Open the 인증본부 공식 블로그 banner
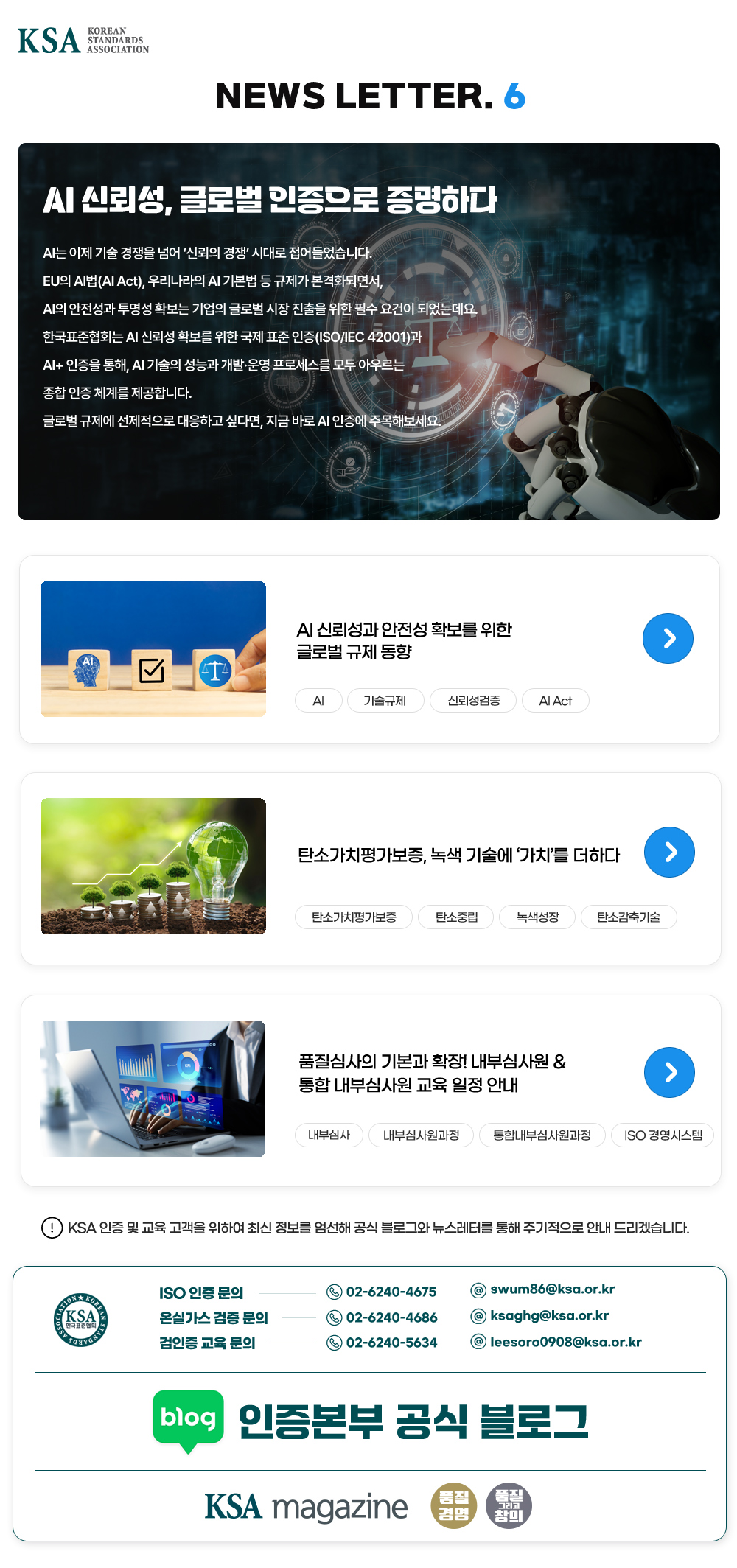 click(370, 1421)
